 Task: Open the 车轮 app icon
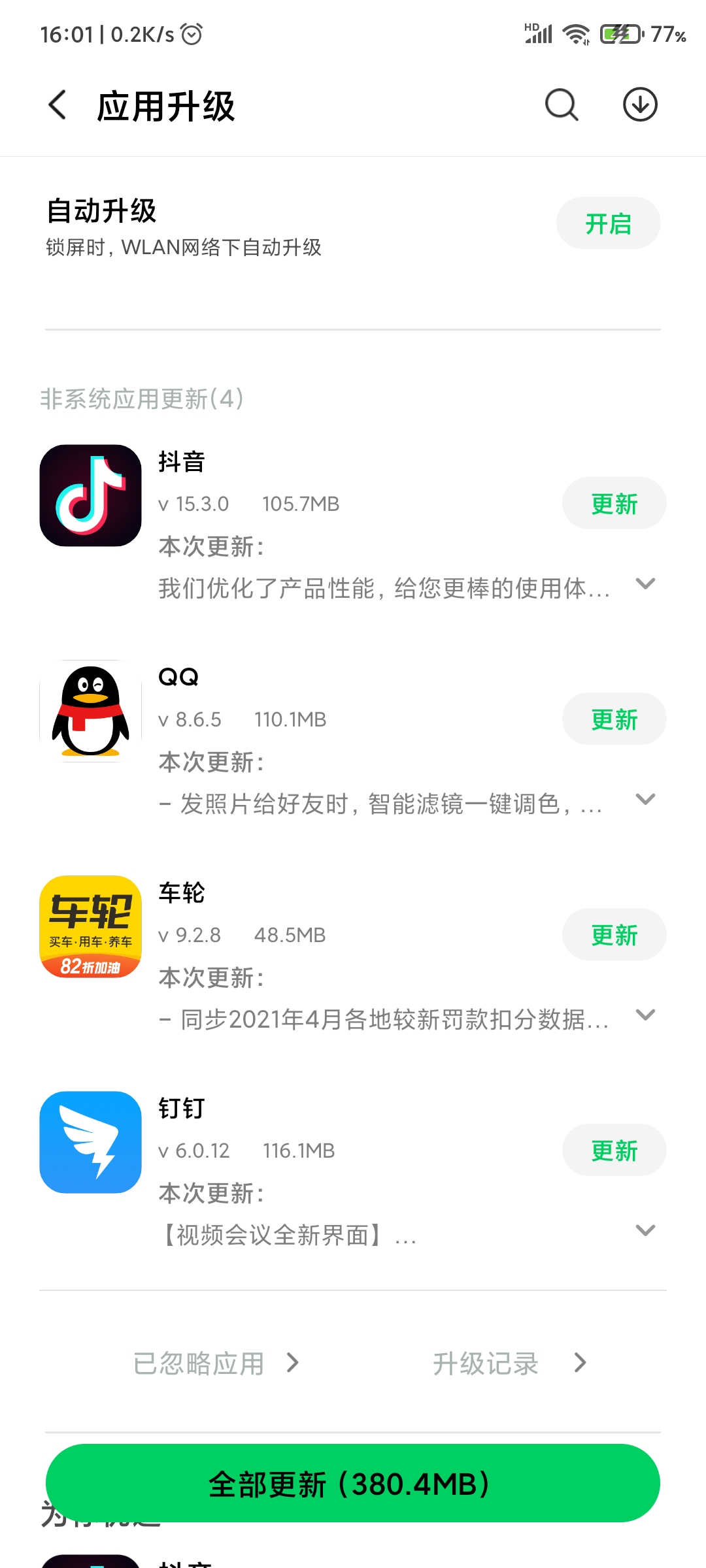(x=91, y=927)
